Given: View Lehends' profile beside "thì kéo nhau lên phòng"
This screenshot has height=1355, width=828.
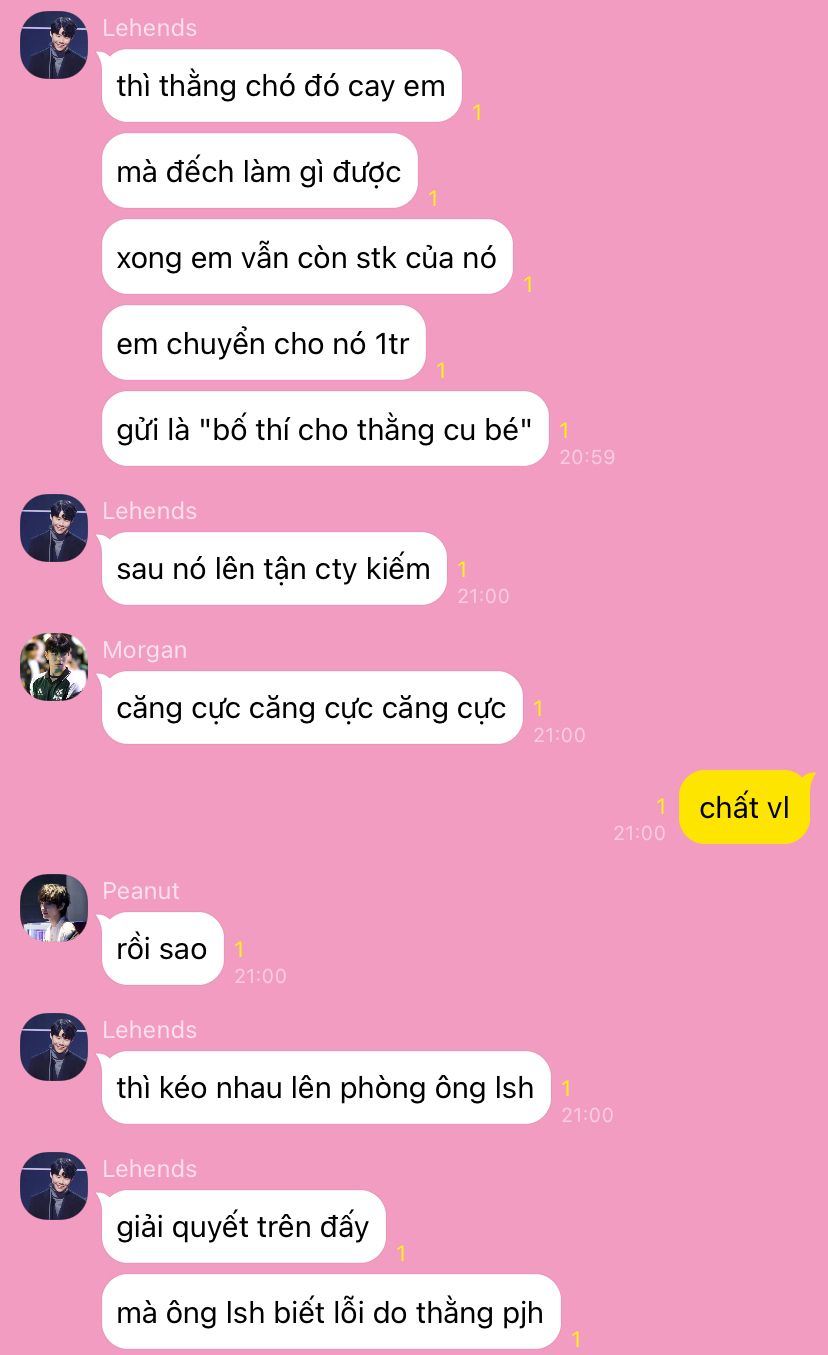Looking at the screenshot, I should [54, 1047].
